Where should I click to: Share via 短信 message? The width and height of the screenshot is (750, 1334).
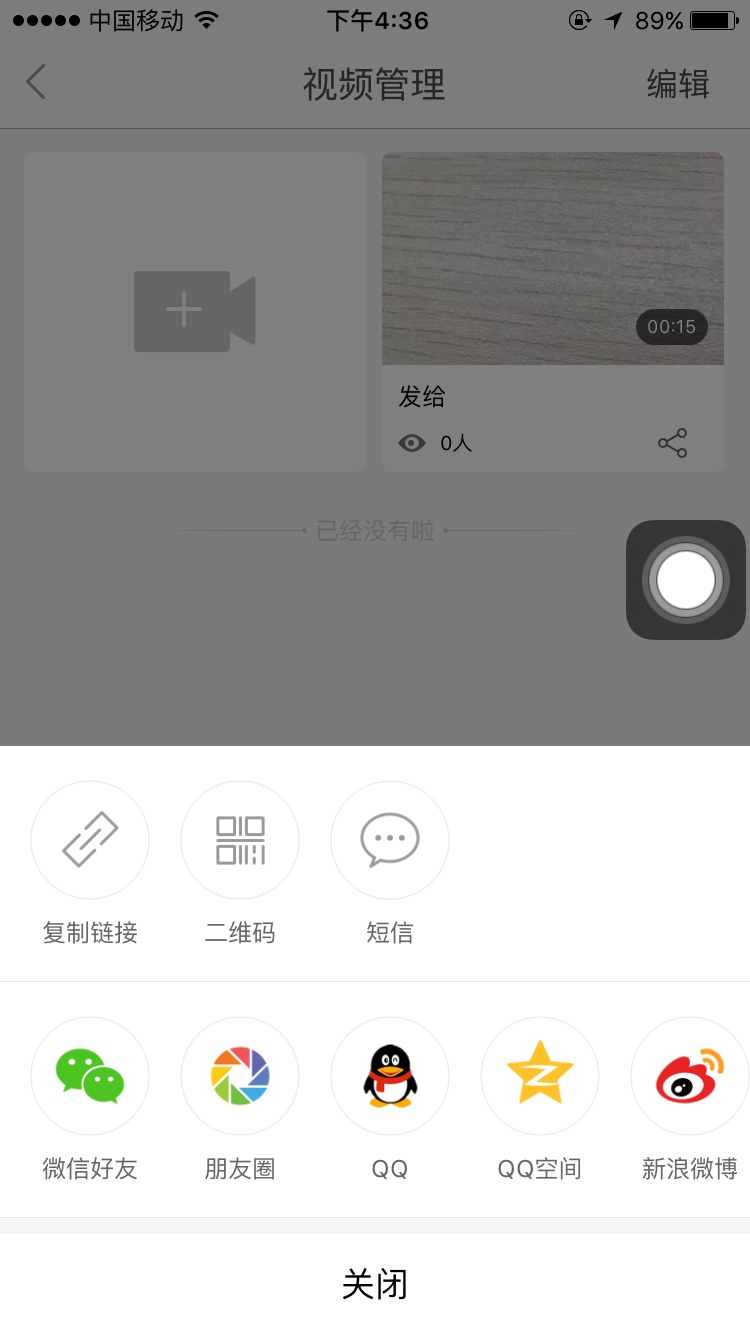[390, 840]
